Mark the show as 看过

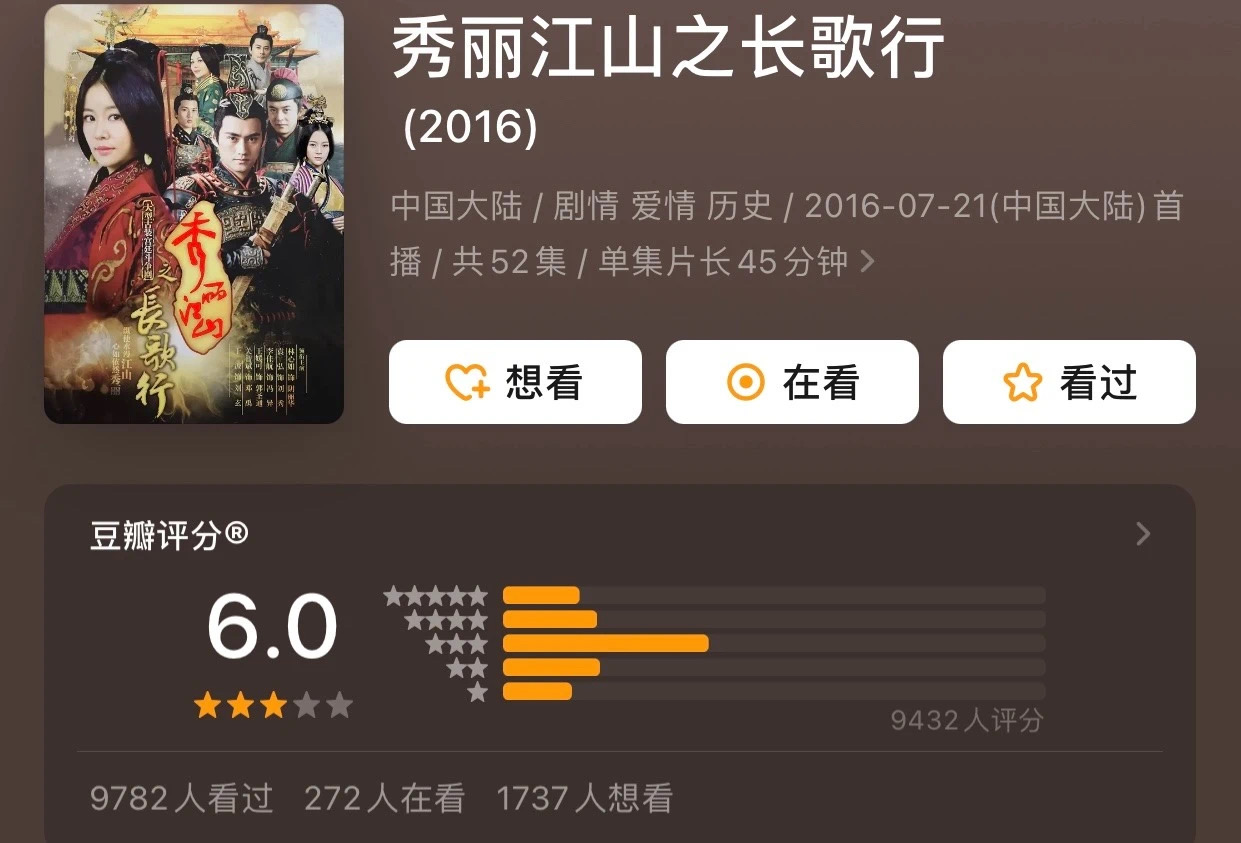(1069, 382)
